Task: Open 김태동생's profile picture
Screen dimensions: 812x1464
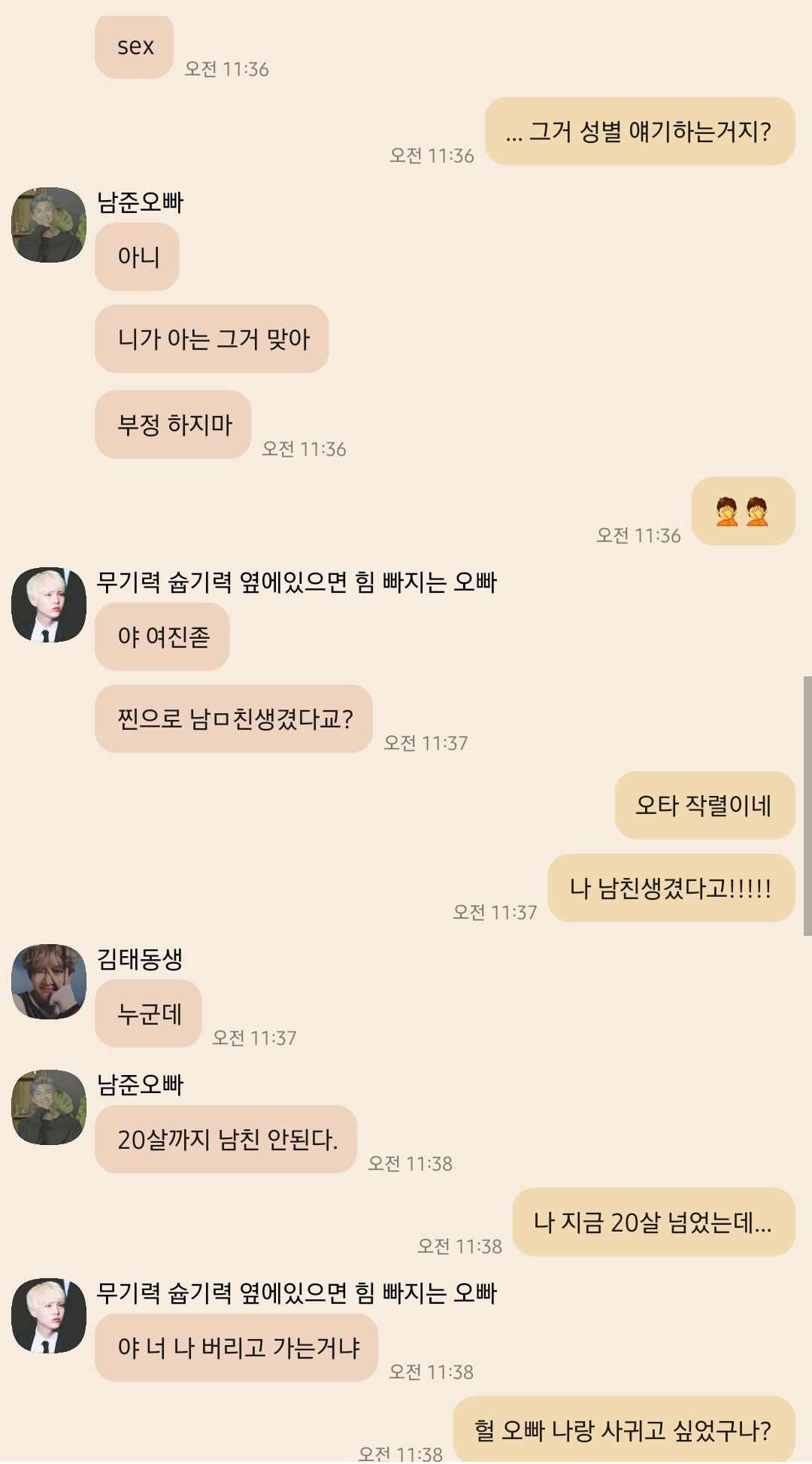Action: point(49,982)
